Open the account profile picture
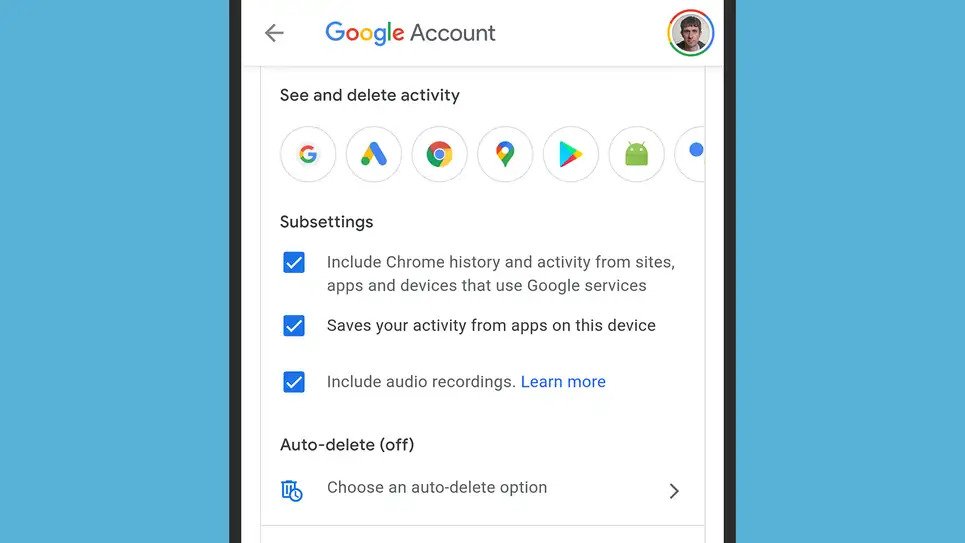Image resolution: width=965 pixels, height=543 pixels. [x=690, y=33]
